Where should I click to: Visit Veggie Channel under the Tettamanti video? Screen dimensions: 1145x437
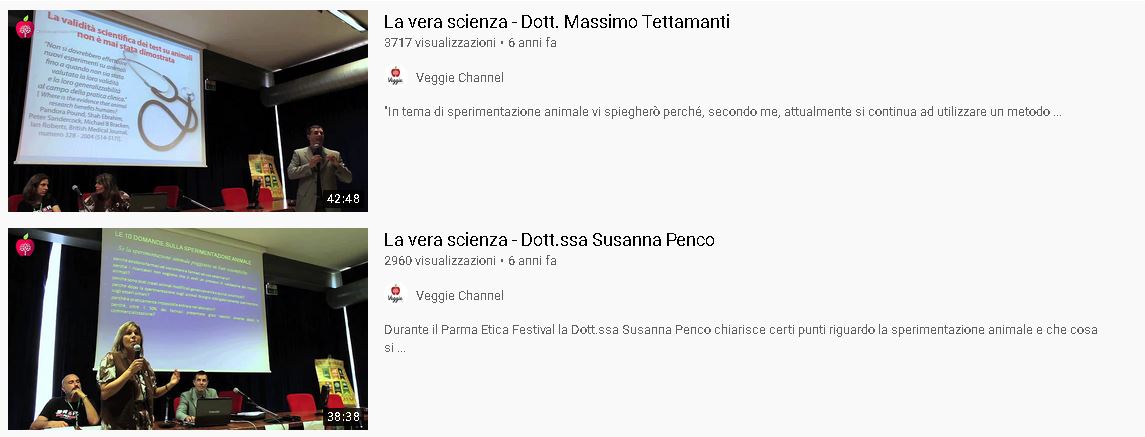[x=460, y=78]
